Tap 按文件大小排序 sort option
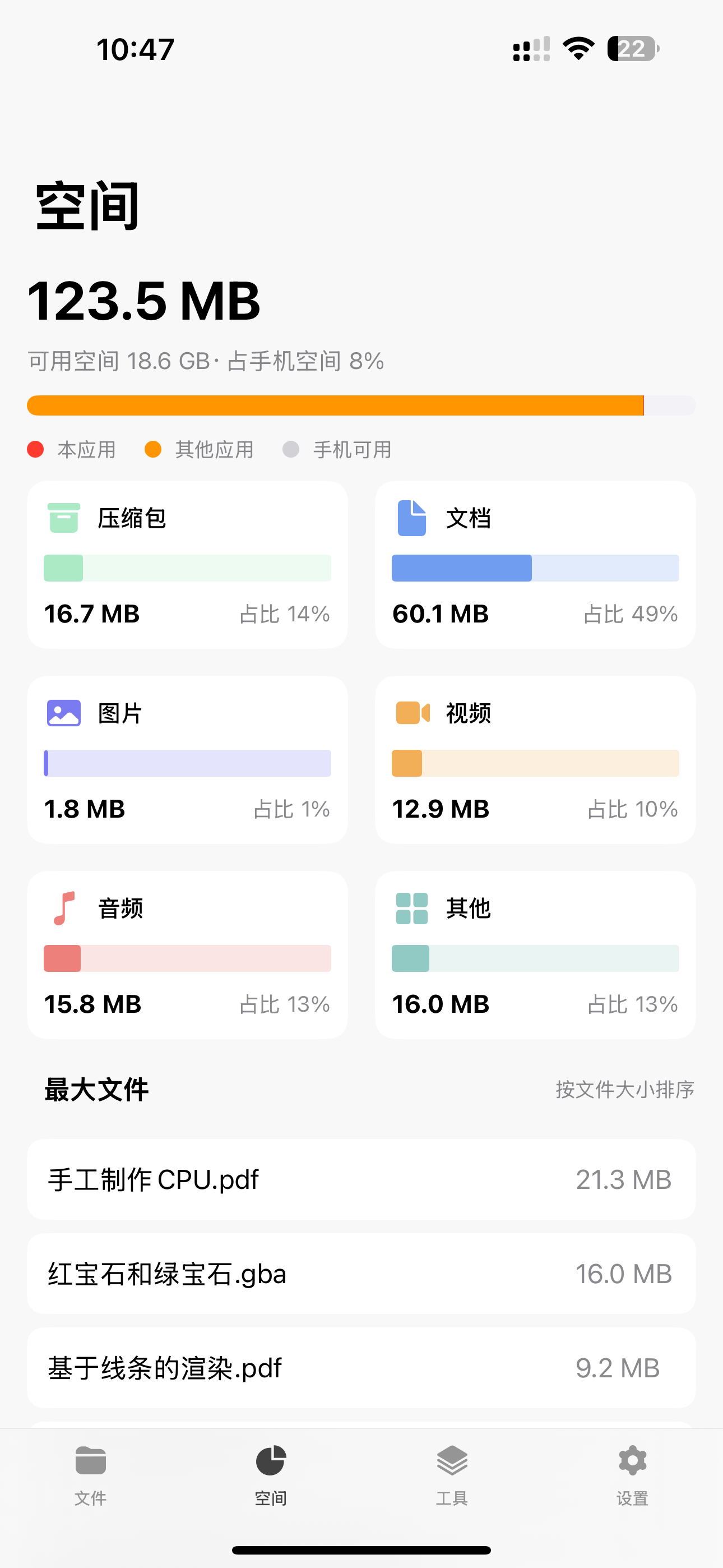Viewport: 723px width, 1568px height. point(624,1090)
